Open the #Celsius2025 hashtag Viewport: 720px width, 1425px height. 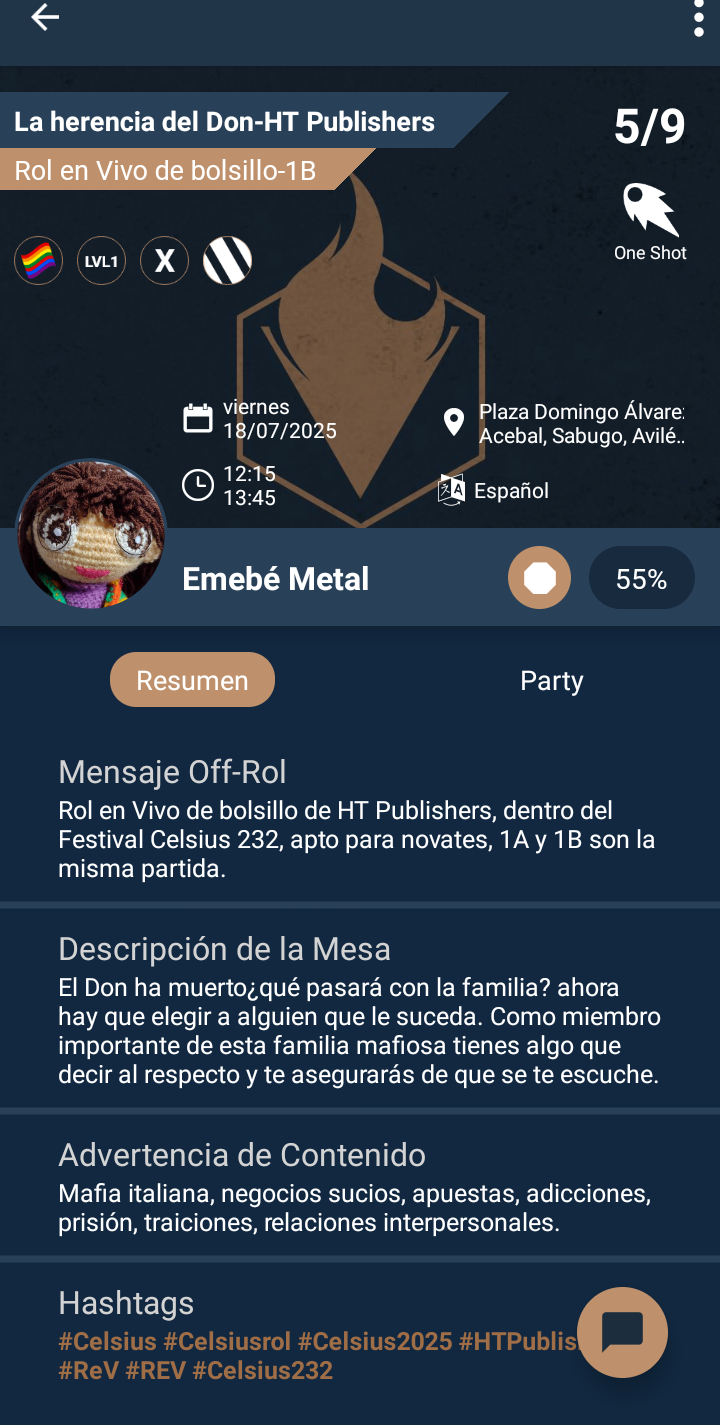tap(375, 1341)
